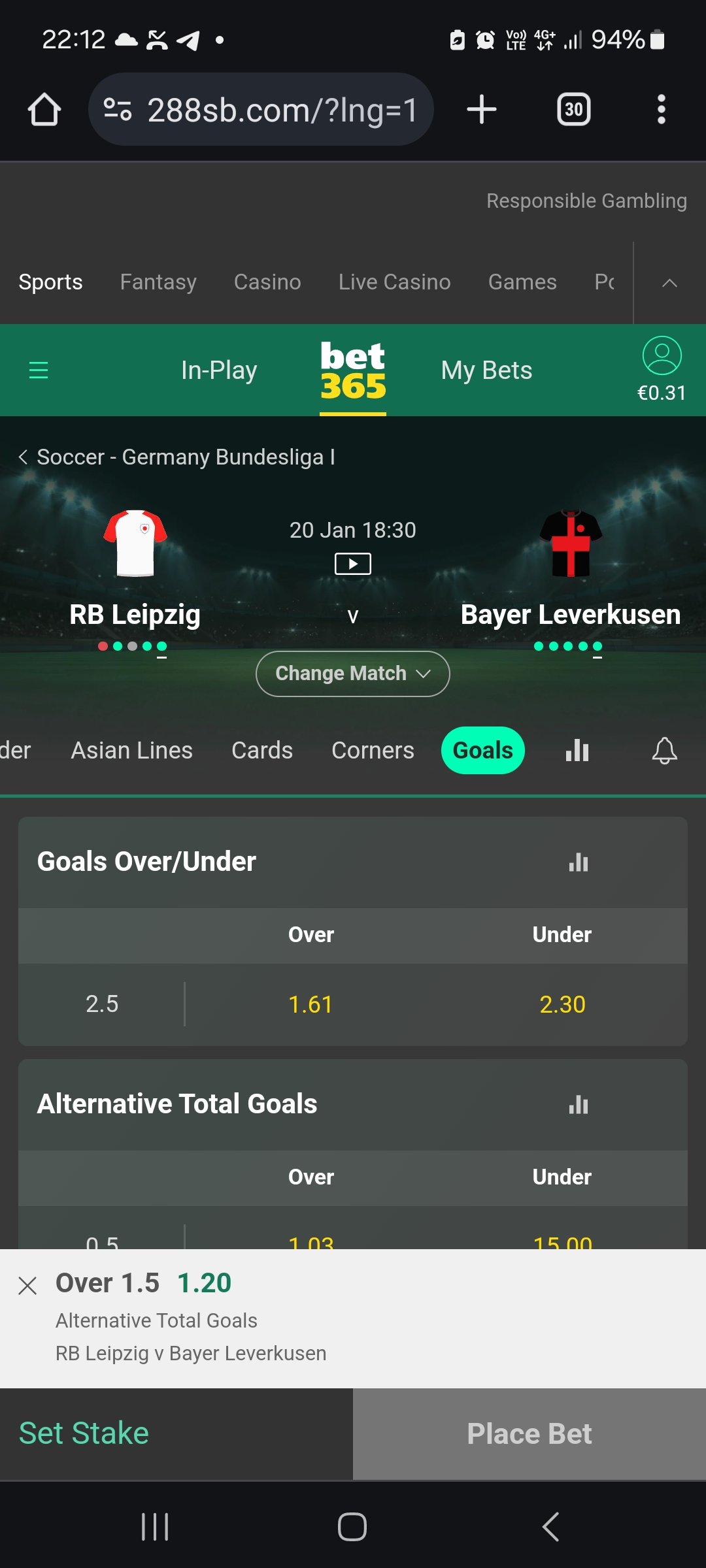The height and width of the screenshot is (1568, 706).
Task: Switch to In-Play section
Action: point(219,370)
